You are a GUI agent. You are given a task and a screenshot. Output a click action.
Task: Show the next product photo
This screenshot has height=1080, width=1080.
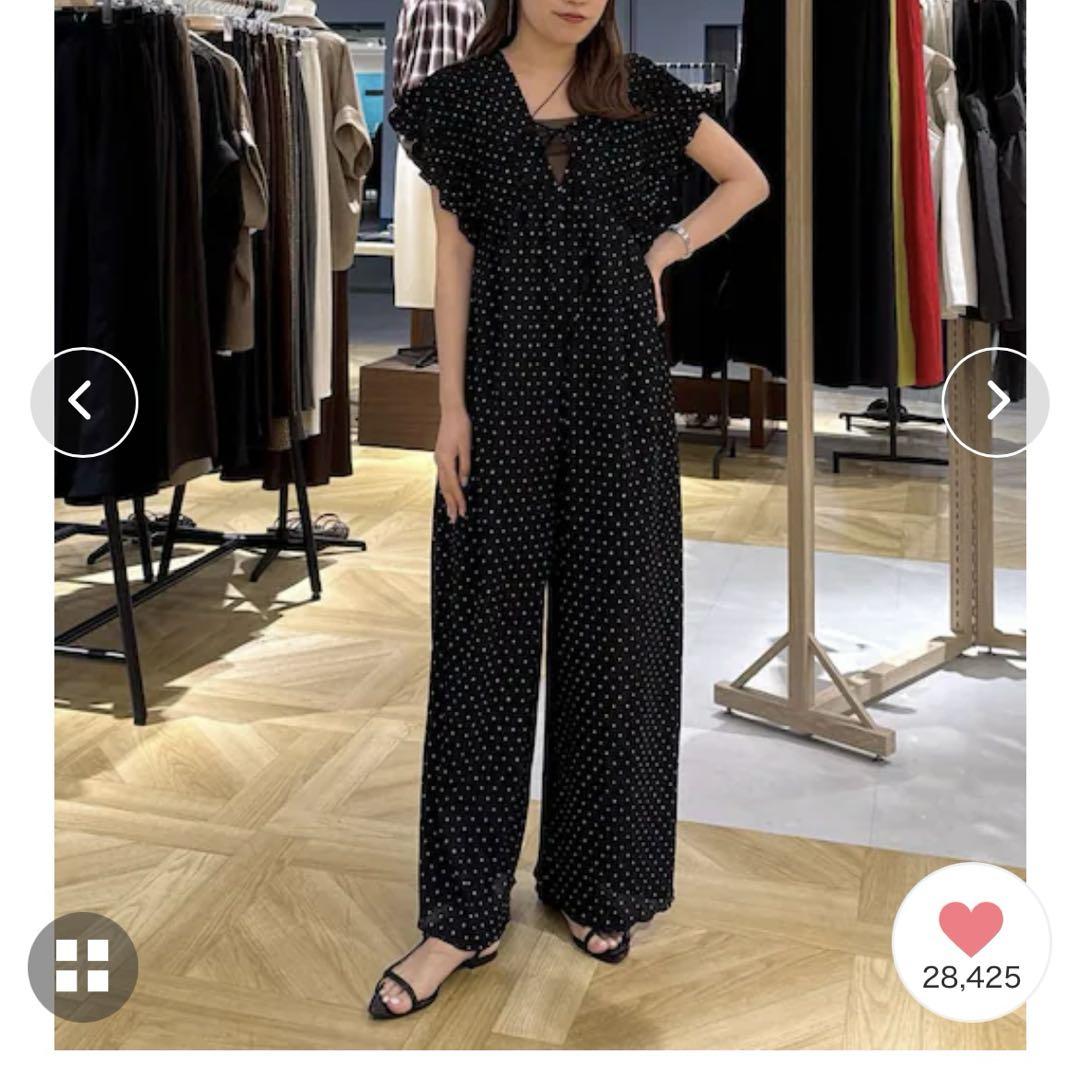(x=995, y=402)
